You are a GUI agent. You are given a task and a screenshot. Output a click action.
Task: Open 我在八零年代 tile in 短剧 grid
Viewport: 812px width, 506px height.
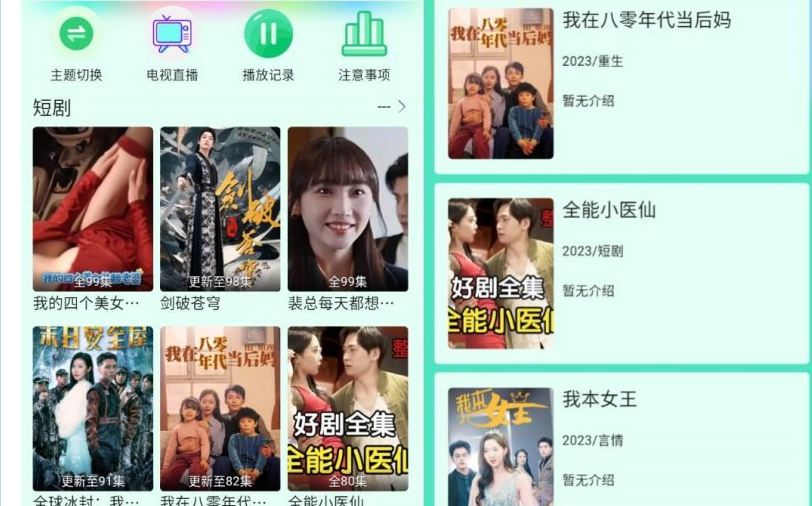220,408
